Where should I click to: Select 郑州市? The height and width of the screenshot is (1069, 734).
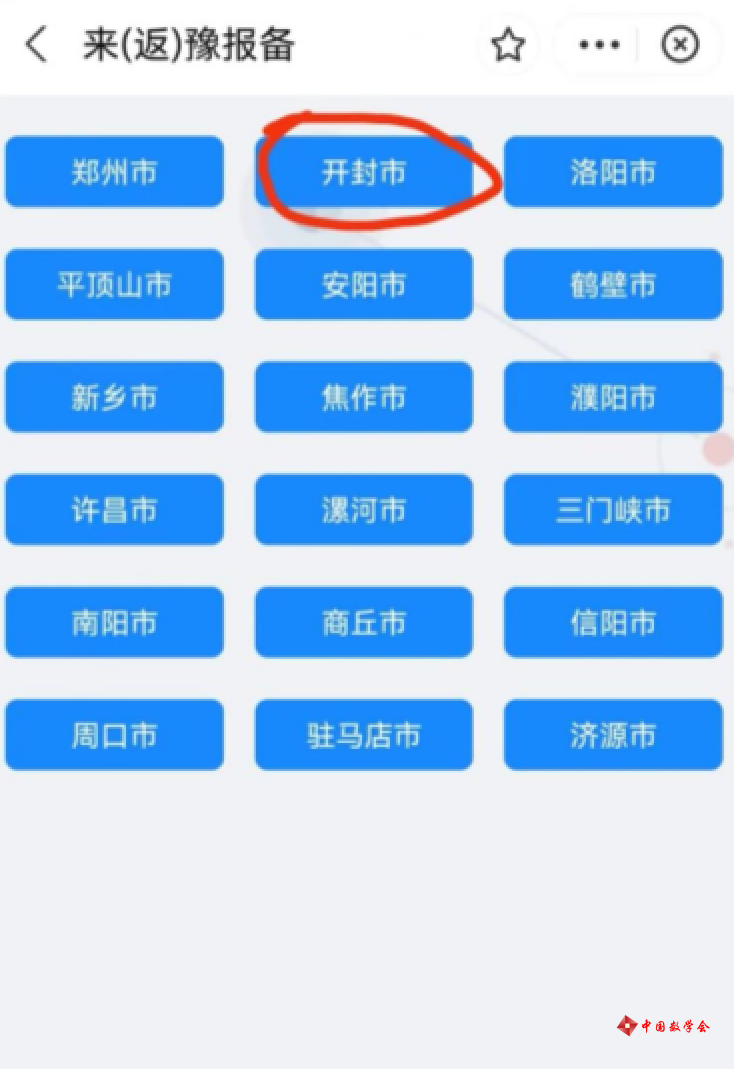pos(114,172)
